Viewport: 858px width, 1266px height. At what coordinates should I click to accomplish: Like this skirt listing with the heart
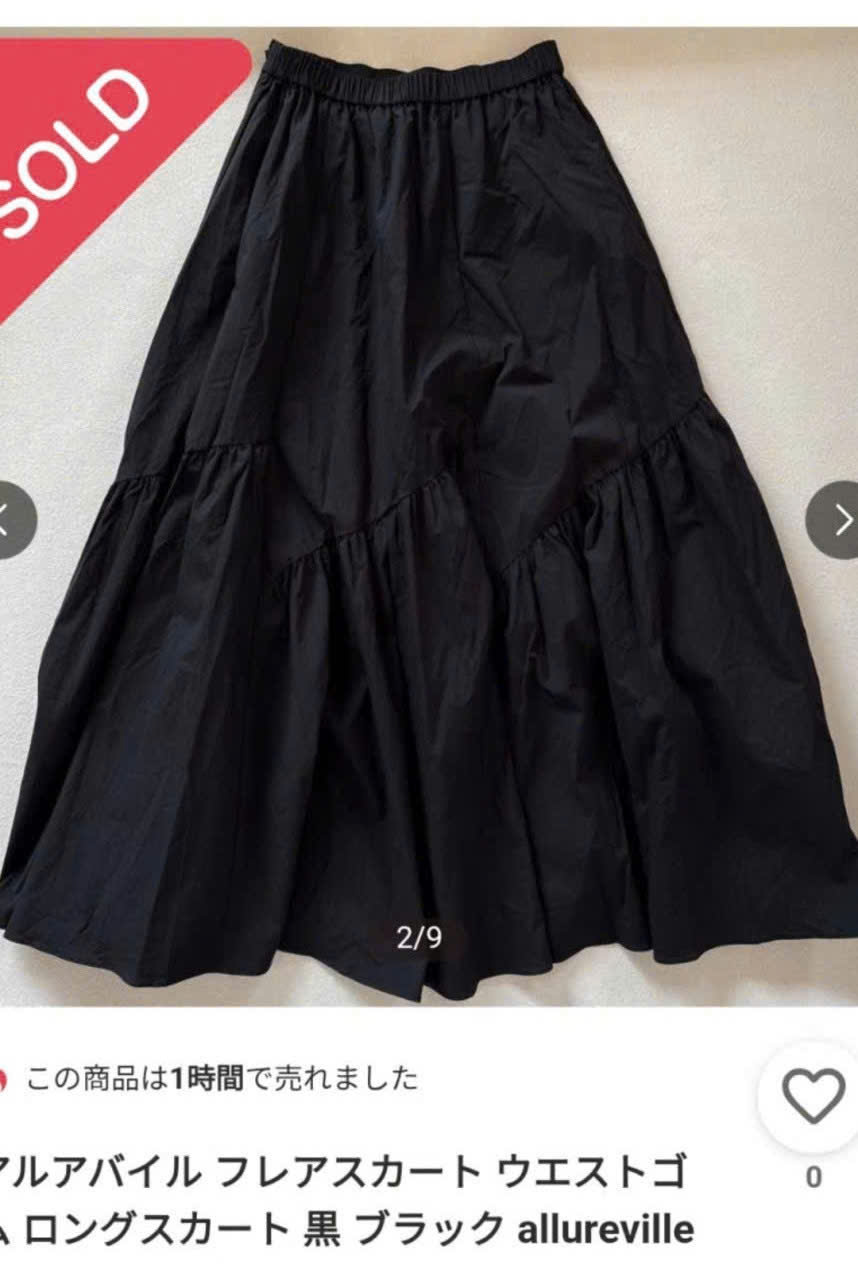tap(813, 1097)
